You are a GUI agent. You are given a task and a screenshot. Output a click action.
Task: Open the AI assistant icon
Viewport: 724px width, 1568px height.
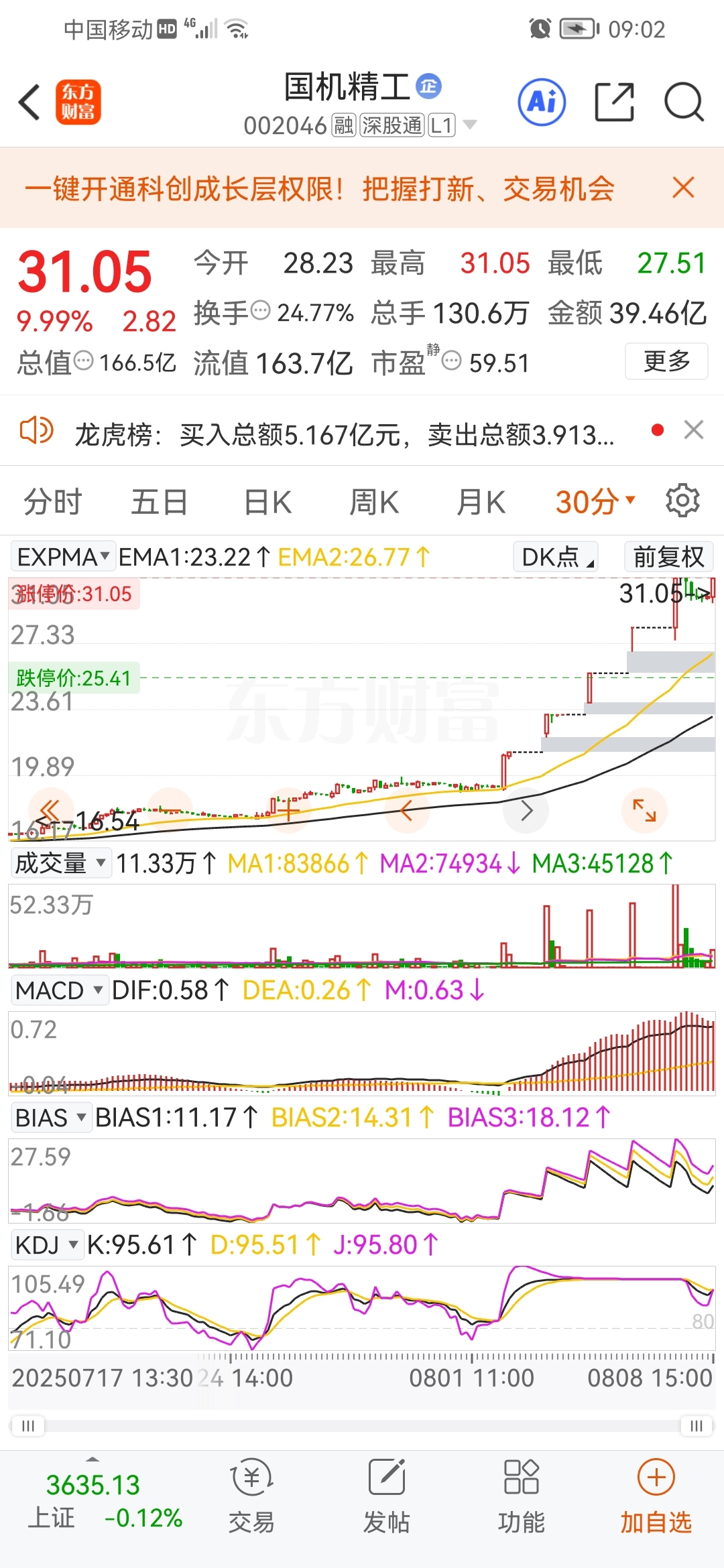click(x=542, y=103)
